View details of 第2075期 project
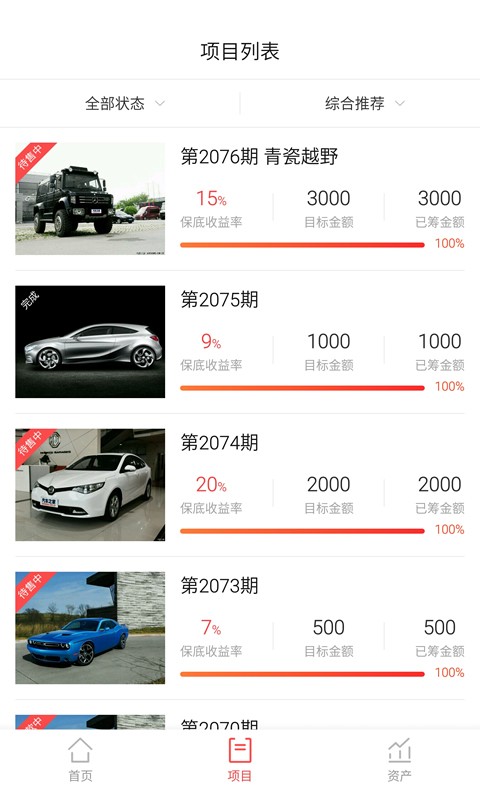Viewport: 480px width, 800px height. [x=240, y=342]
